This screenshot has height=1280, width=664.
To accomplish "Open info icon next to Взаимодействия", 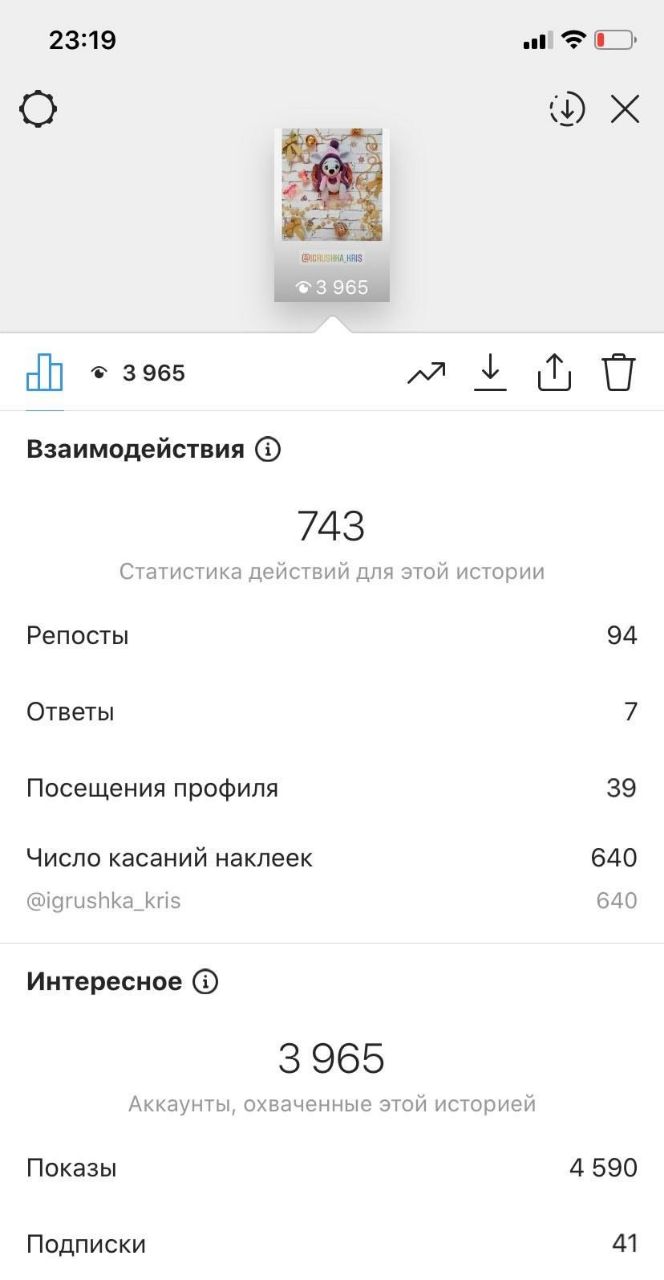I will pyautogui.click(x=268, y=449).
